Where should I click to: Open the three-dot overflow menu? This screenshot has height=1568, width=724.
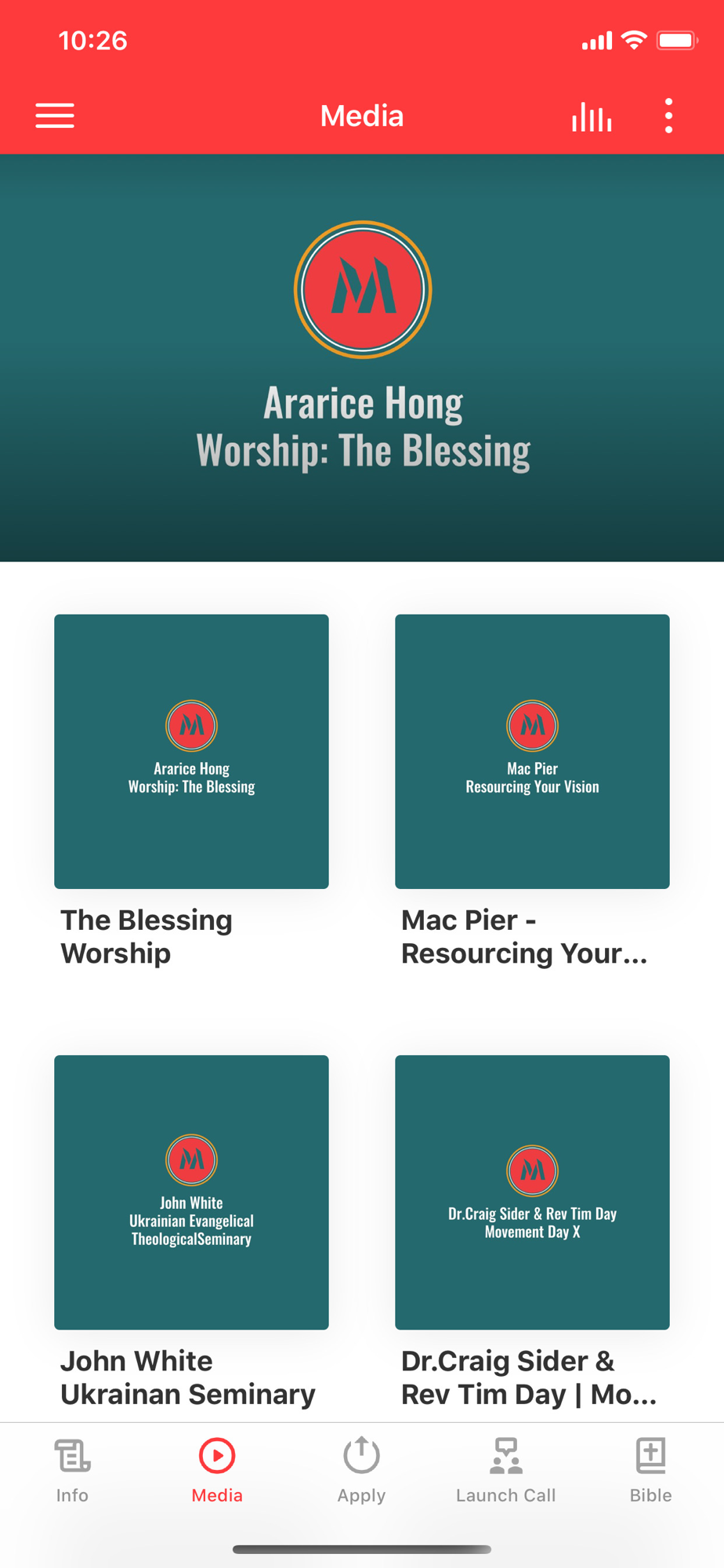point(668,116)
